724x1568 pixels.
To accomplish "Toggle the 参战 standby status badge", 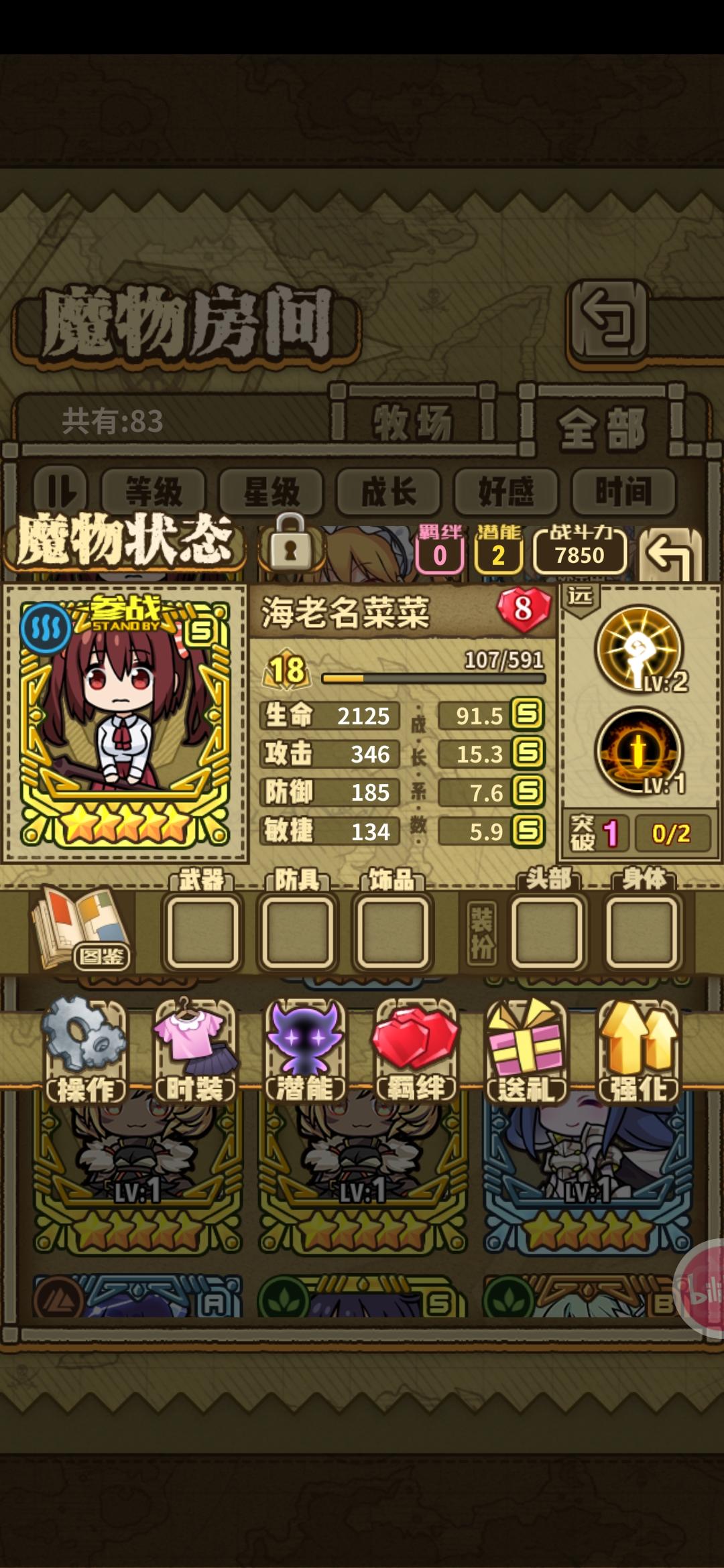I will pyautogui.click(x=124, y=616).
